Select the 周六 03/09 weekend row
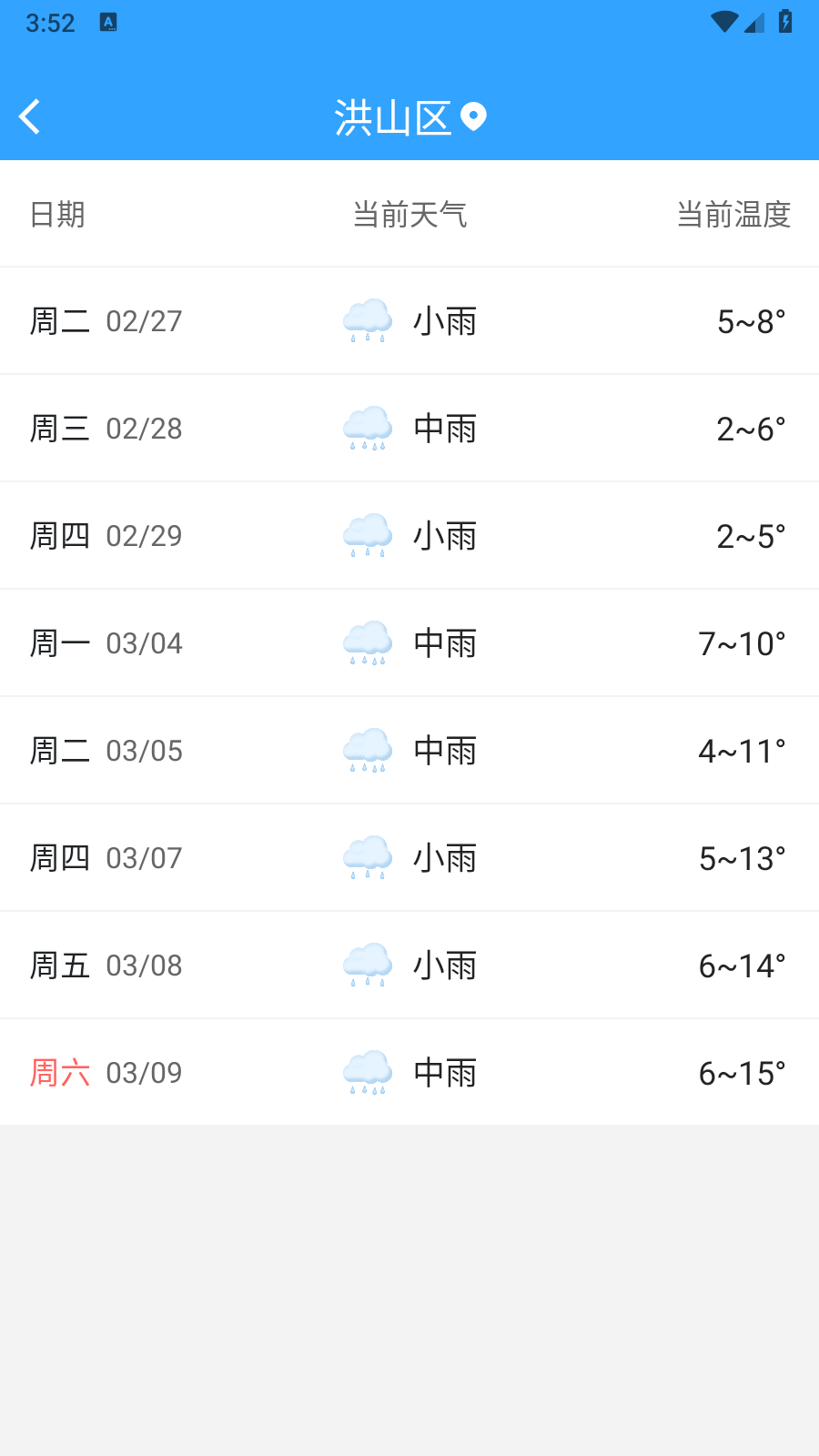Screen dimensions: 819x1456 click(x=409, y=1072)
